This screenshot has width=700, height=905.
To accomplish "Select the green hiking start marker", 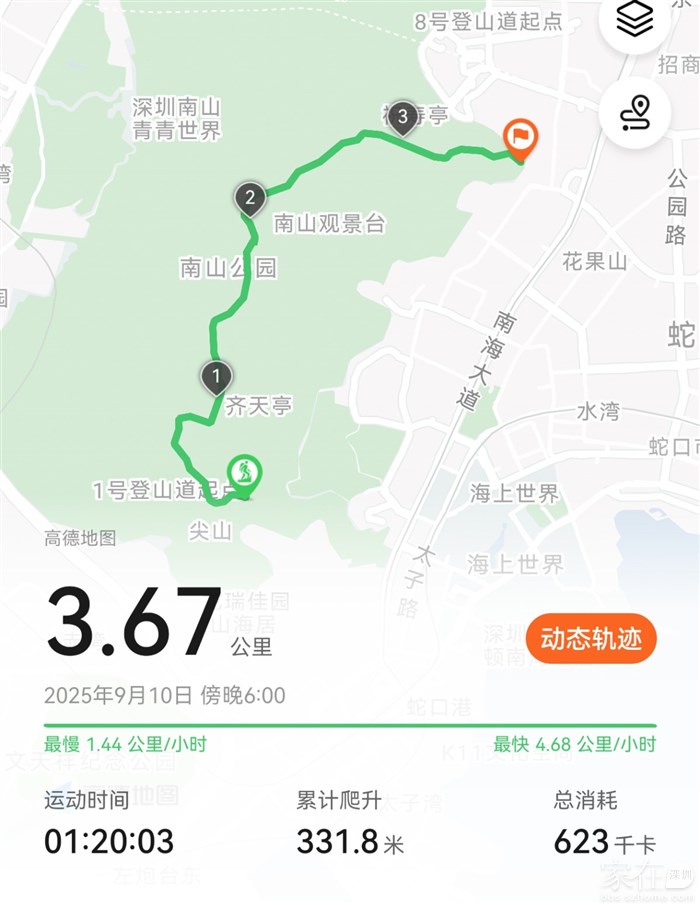I will pos(244,472).
